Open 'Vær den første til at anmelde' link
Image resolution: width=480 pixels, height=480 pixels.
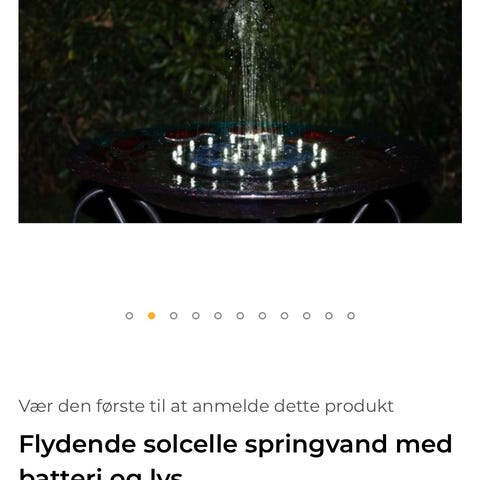[206, 406]
